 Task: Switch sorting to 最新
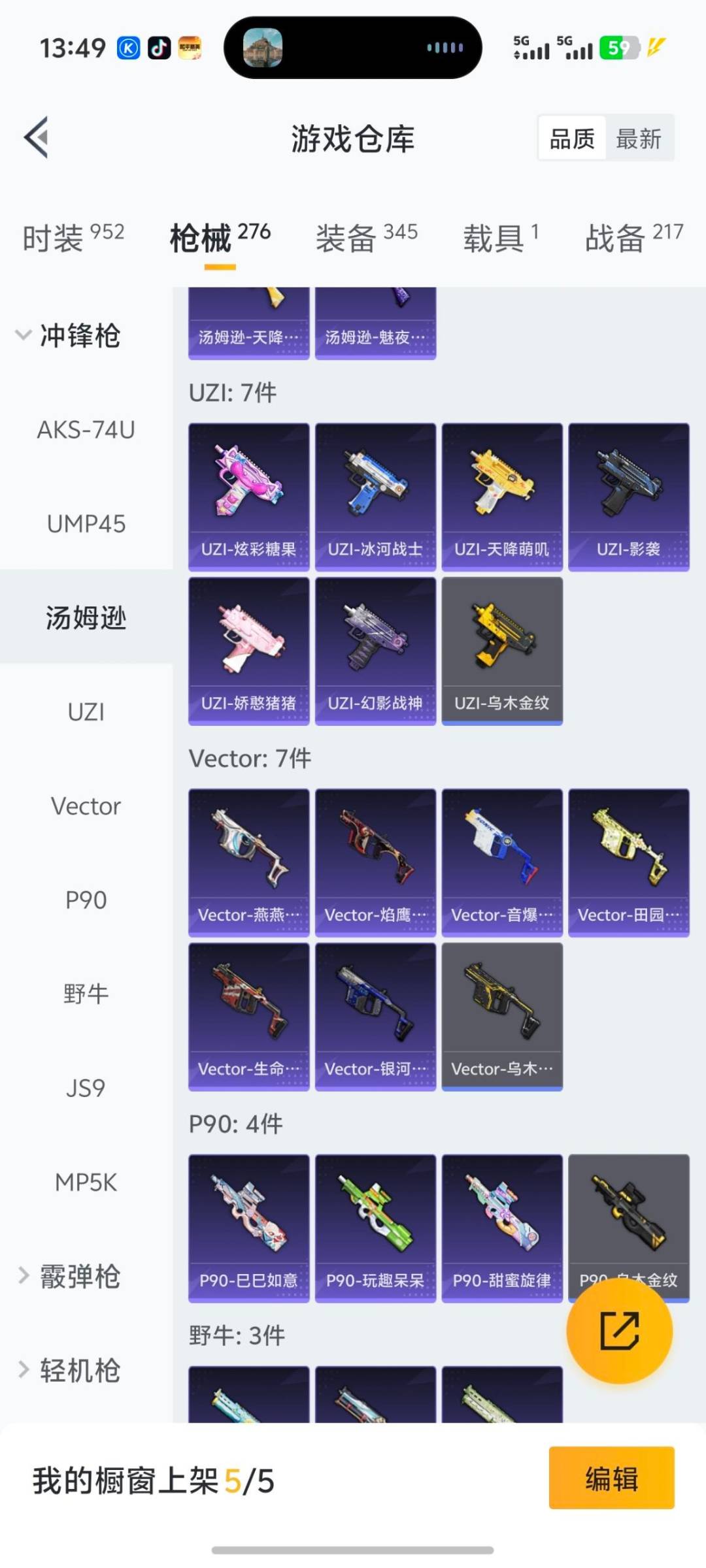point(639,138)
